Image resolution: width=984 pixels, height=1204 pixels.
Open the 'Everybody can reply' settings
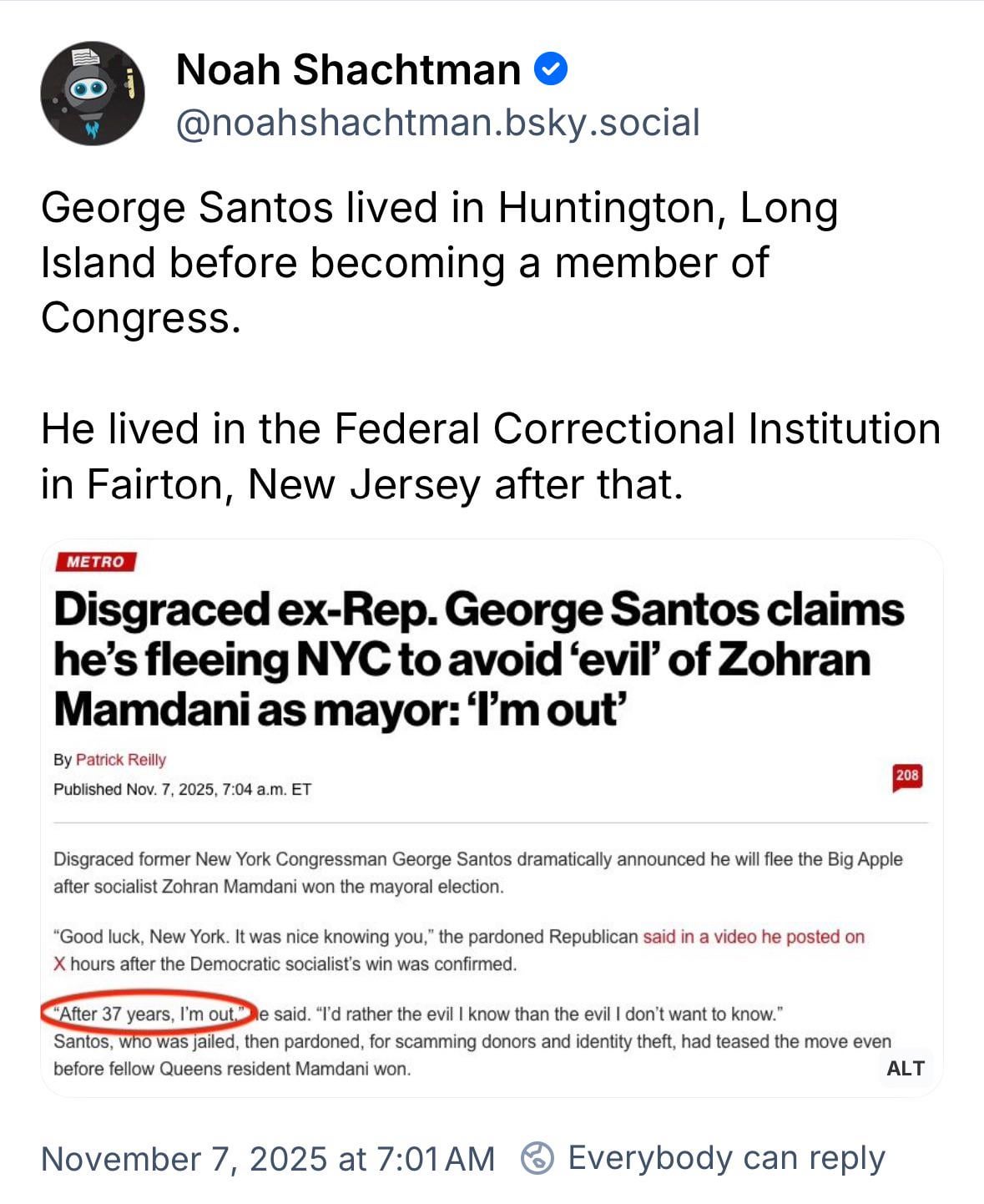click(x=703, y=1158)
